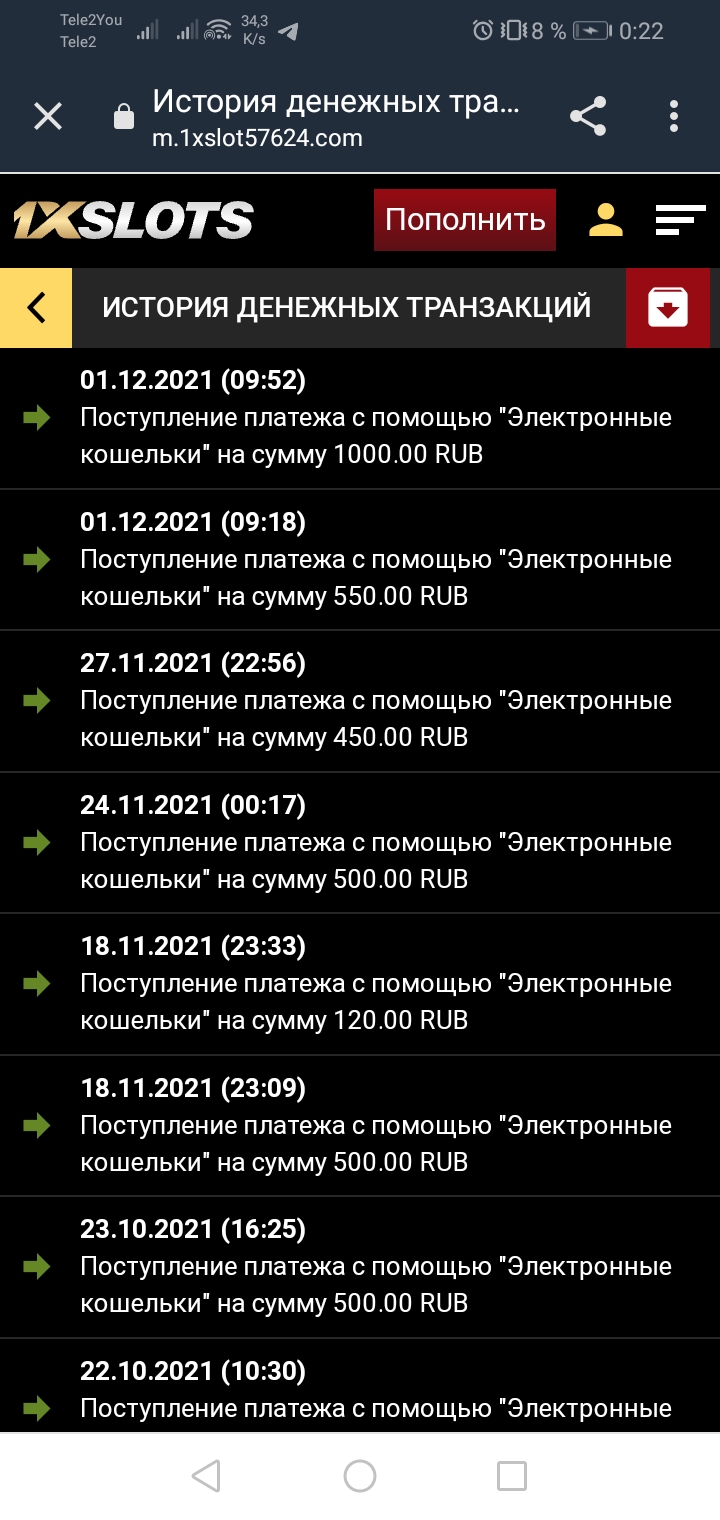
Task: Open the red archive download icon
Action: tap(668, 307)
